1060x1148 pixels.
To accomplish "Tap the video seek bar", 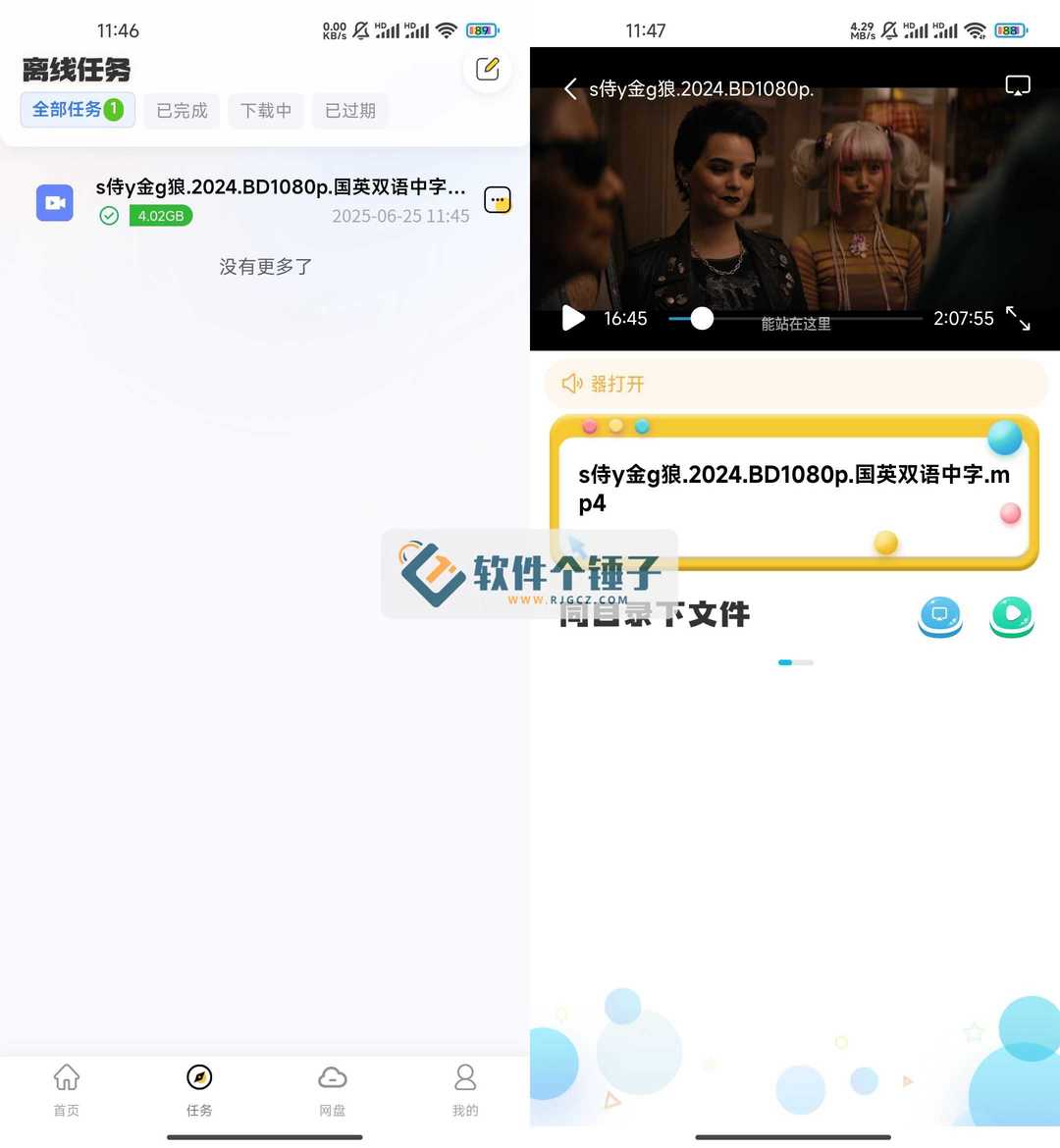I will coord(795,318).
